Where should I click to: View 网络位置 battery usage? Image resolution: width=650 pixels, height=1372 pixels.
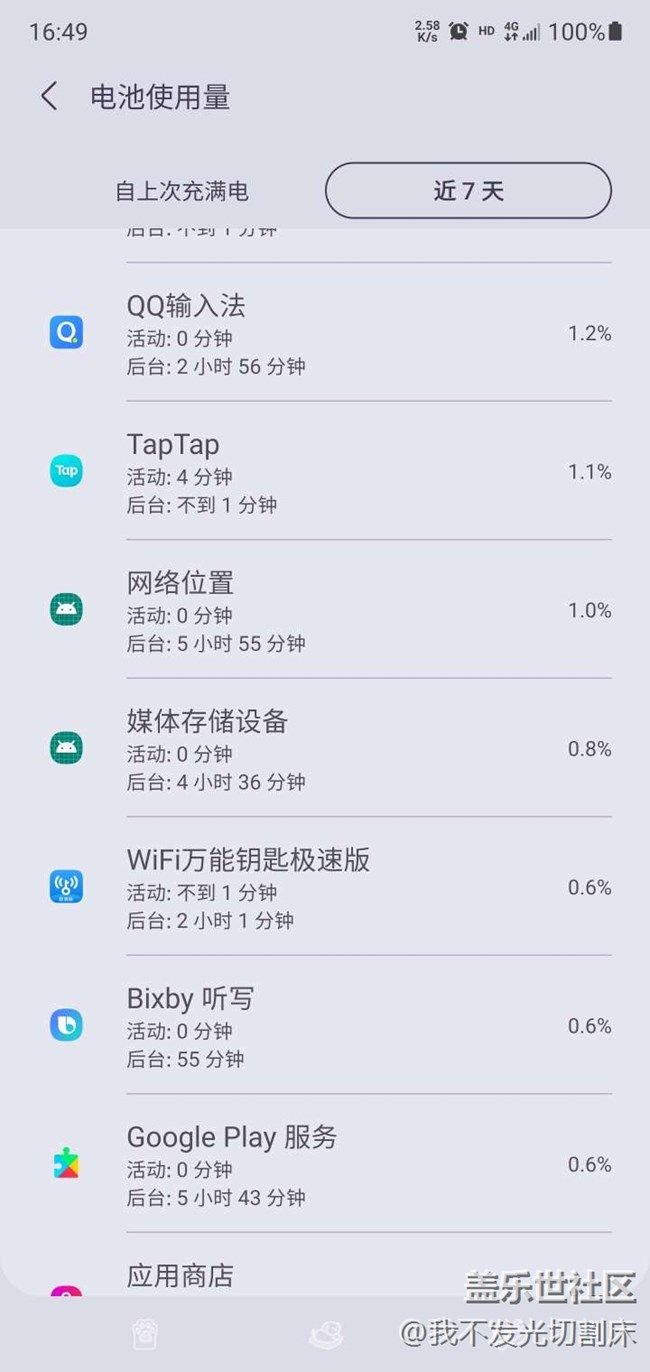(x=330, y=611)
